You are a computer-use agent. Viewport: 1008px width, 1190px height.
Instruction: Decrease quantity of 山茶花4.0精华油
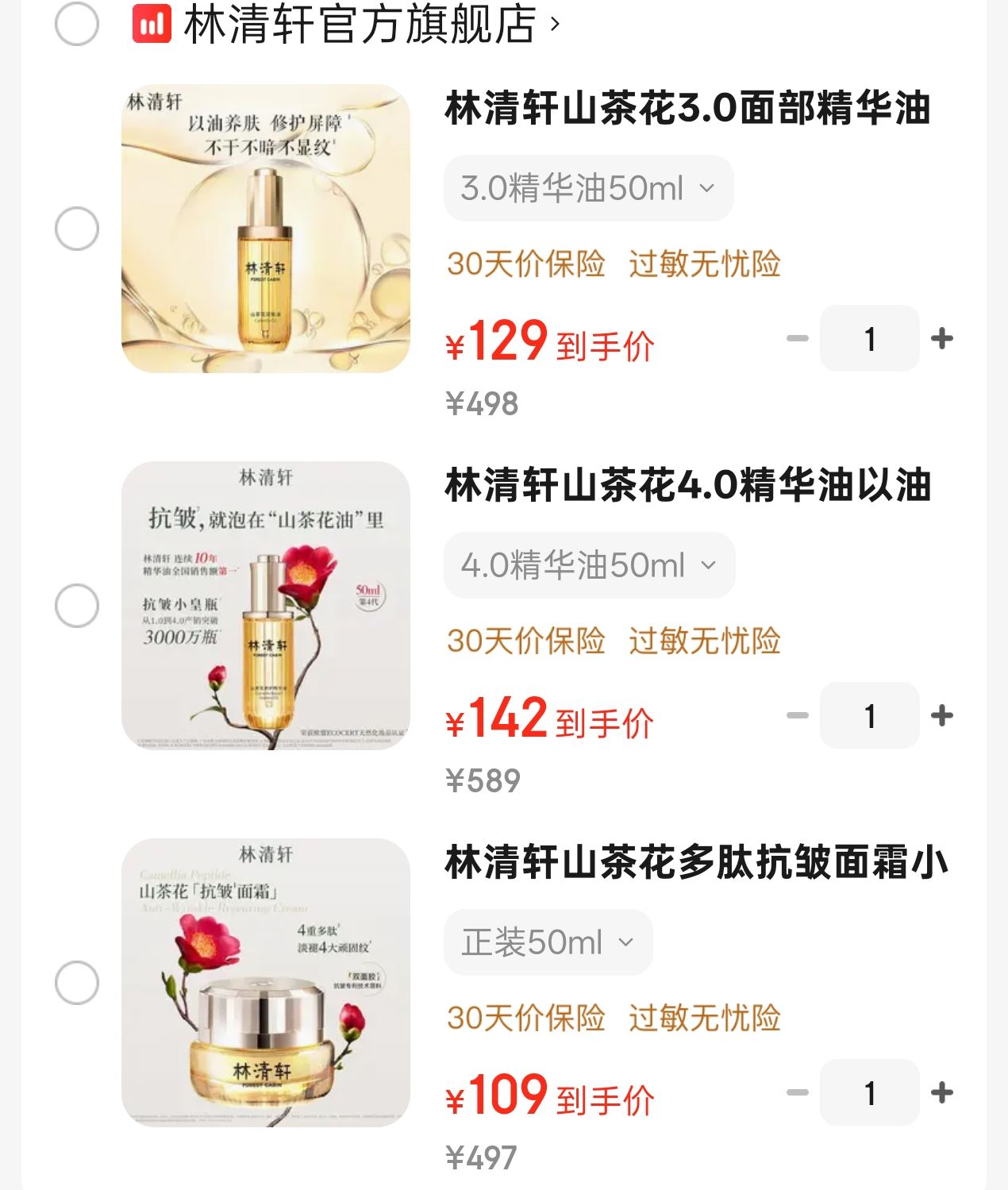pos(797,716)
